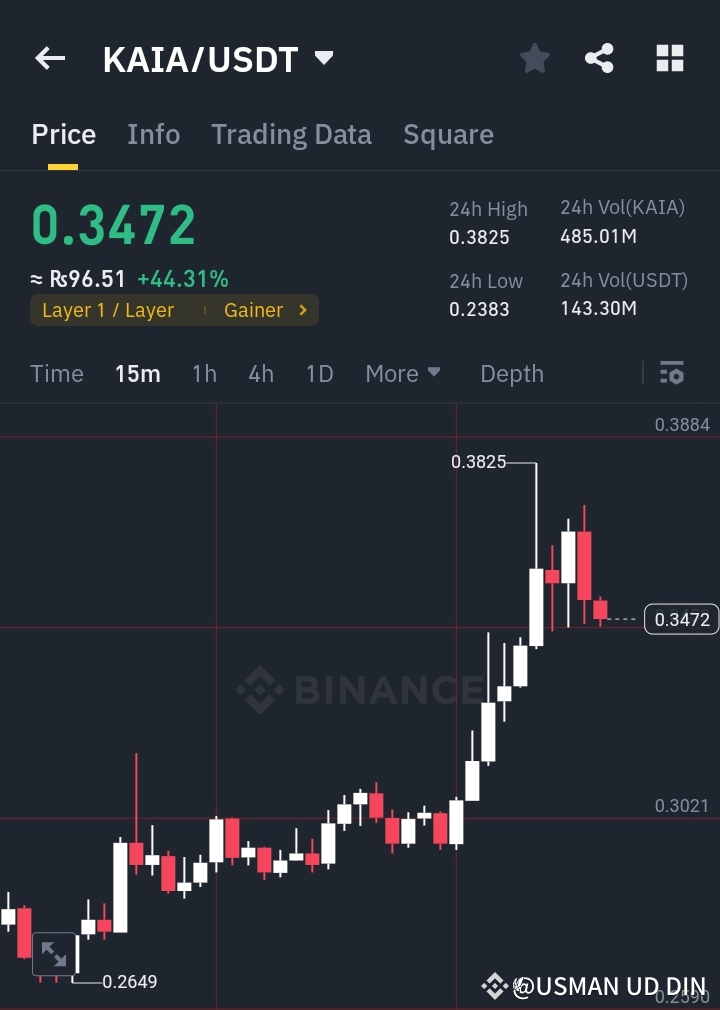Select the Time interval option
Image resolution: width=720 pixels, height=1010 pixels.
[x=57, y=373]
